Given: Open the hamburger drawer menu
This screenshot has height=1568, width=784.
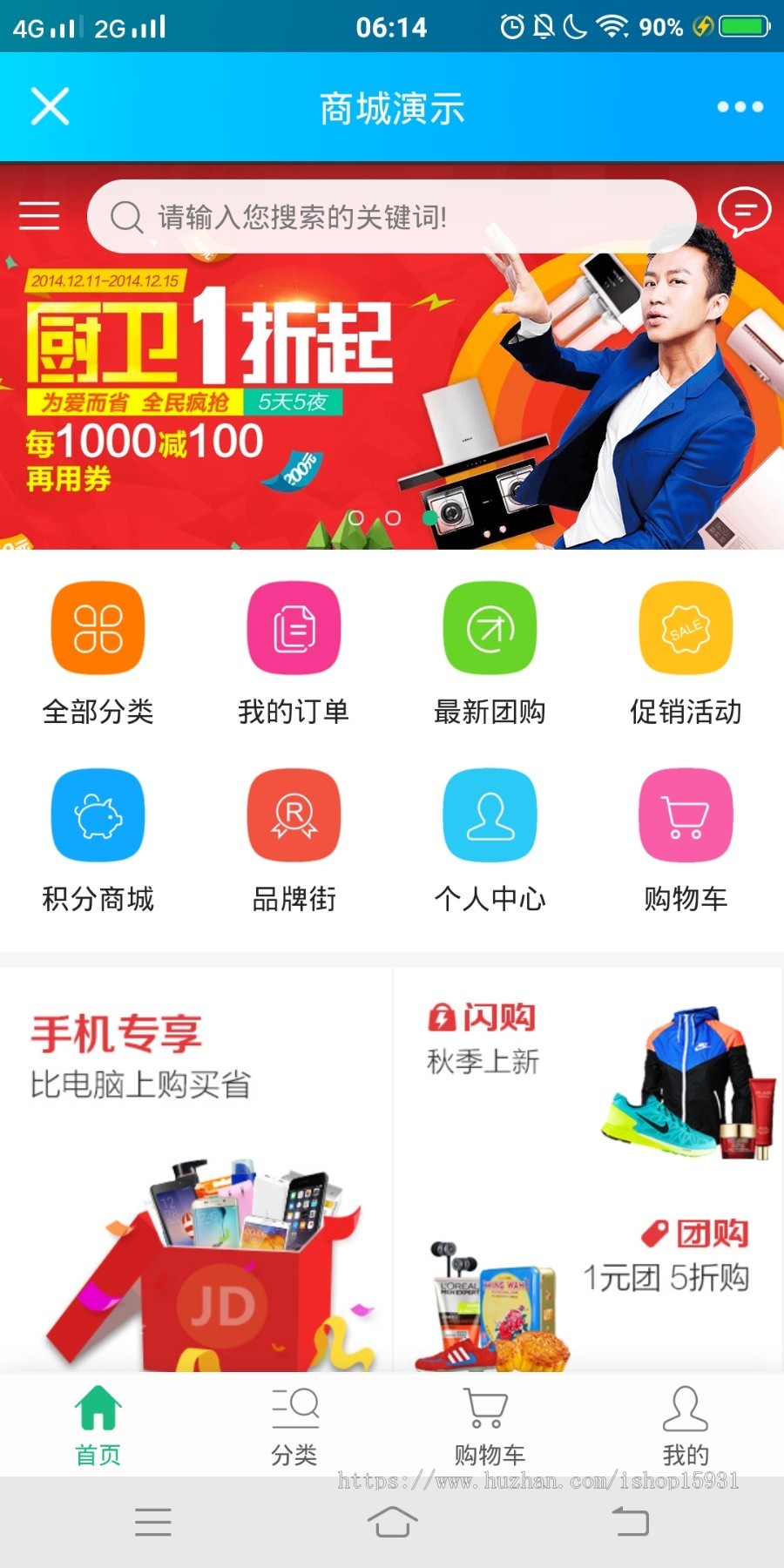Looking at the screenshot, I should (x=39, y=215).
